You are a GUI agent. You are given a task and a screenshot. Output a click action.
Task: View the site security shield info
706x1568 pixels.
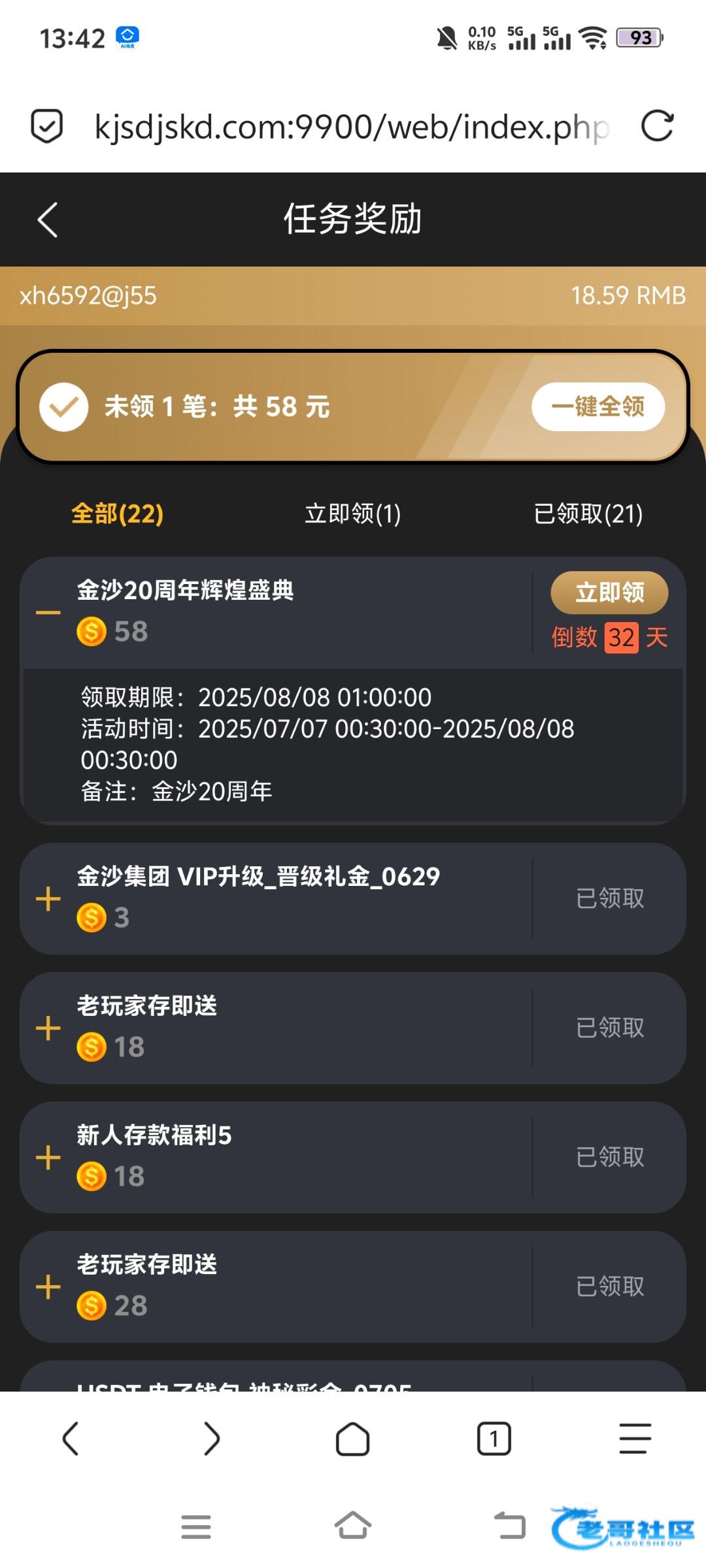coord(47,126)
